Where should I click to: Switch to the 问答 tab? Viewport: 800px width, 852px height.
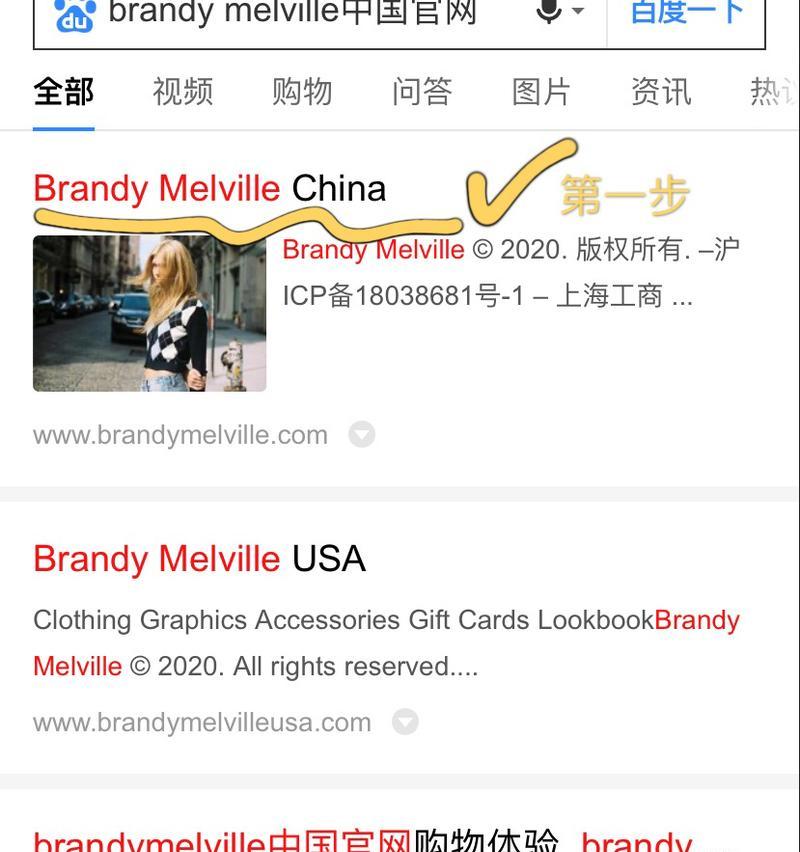click(422, 92)
